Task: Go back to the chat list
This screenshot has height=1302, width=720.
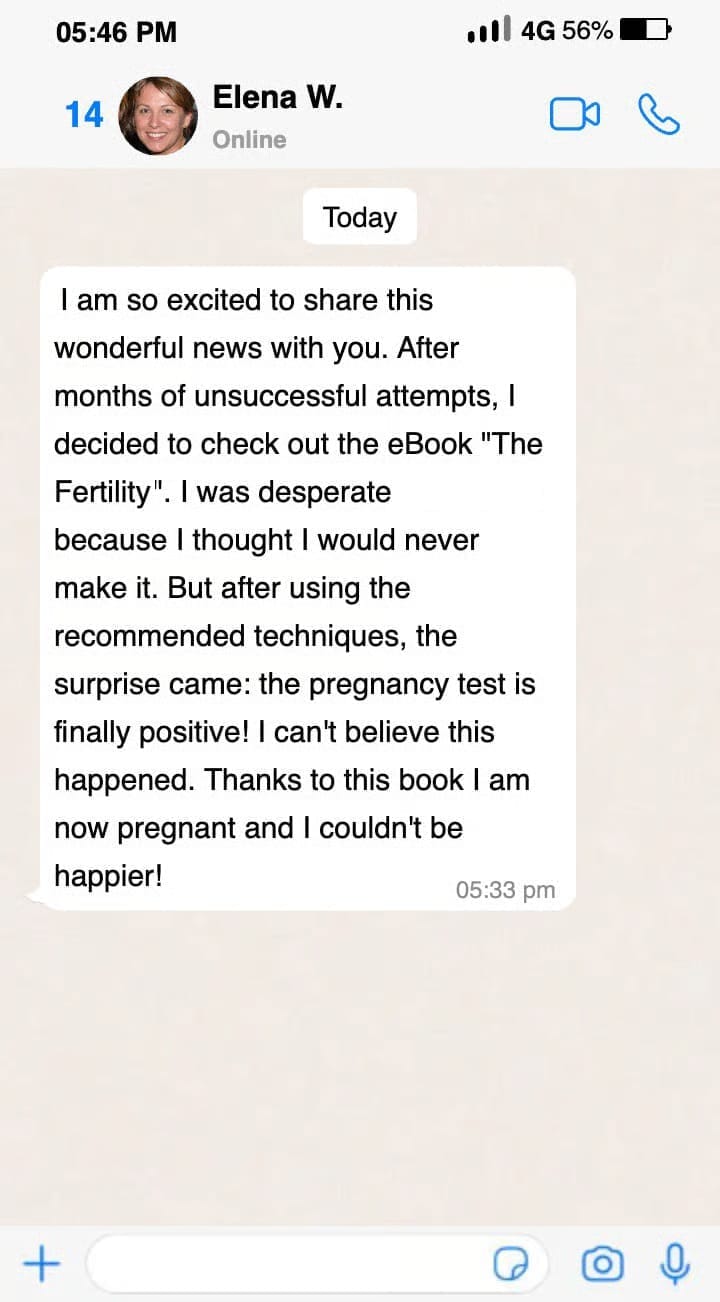Action: click(83, 115)
